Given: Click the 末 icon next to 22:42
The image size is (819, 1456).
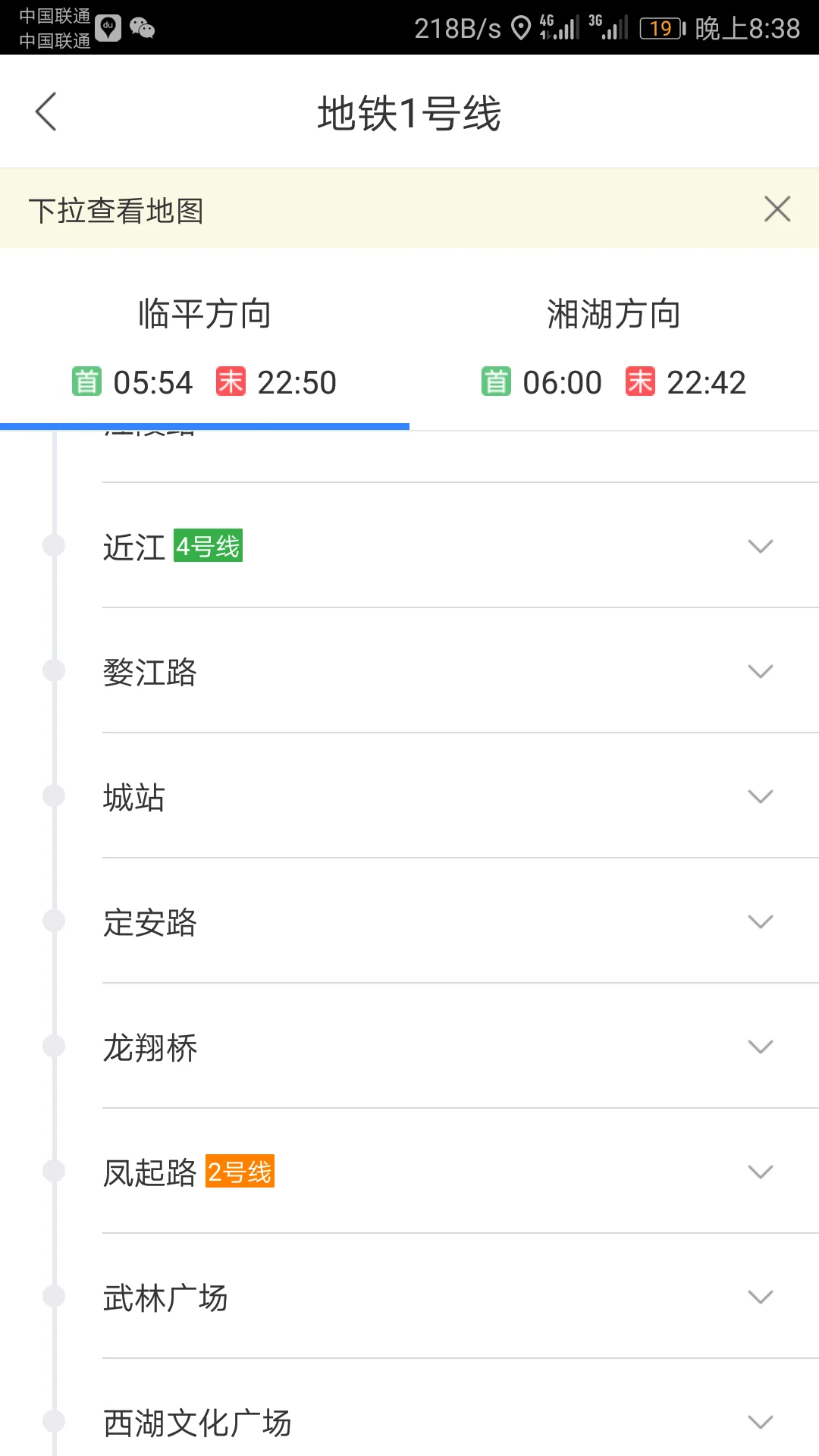Looking at the screenshot, I should [x=639, y=381].
